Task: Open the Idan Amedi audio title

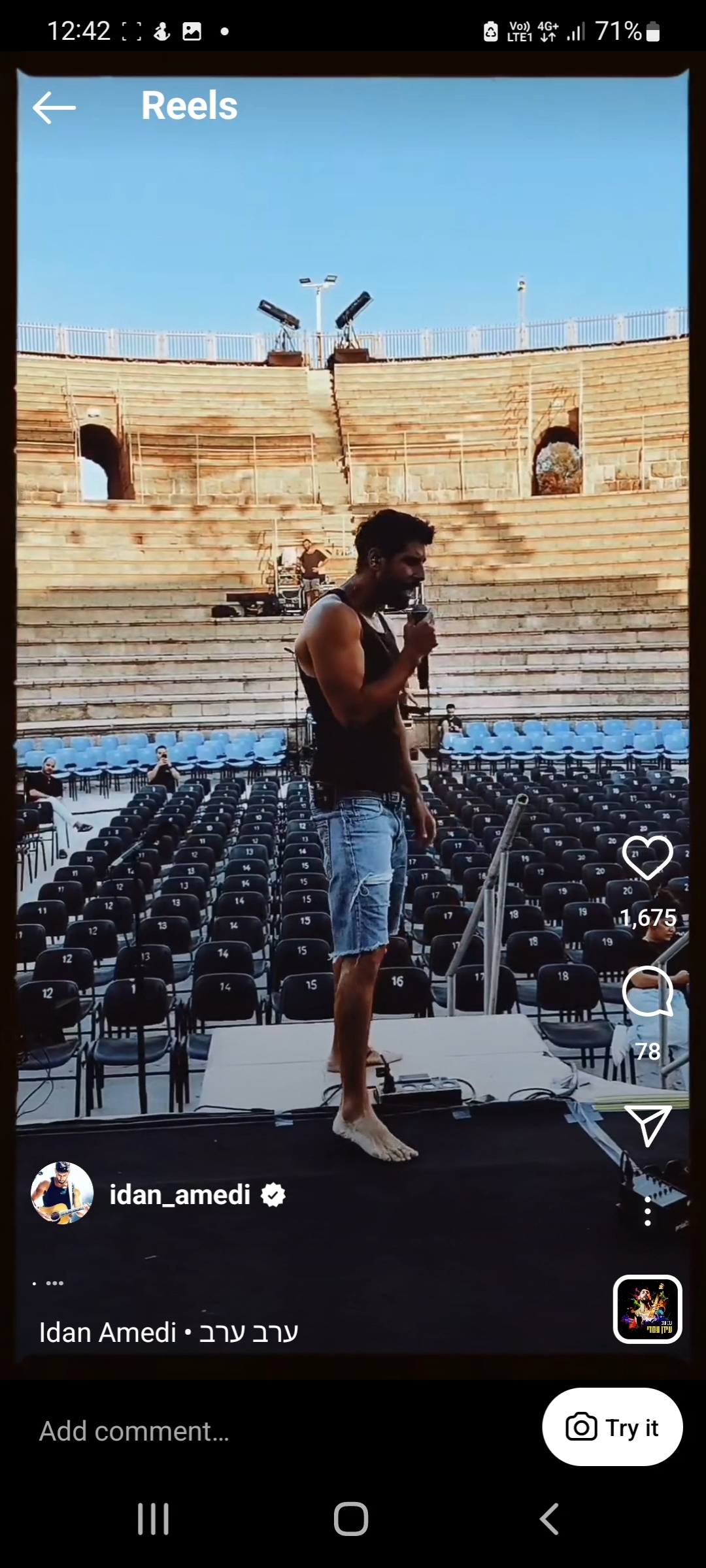Action: pyautogui.click(x=168, y=1332)
